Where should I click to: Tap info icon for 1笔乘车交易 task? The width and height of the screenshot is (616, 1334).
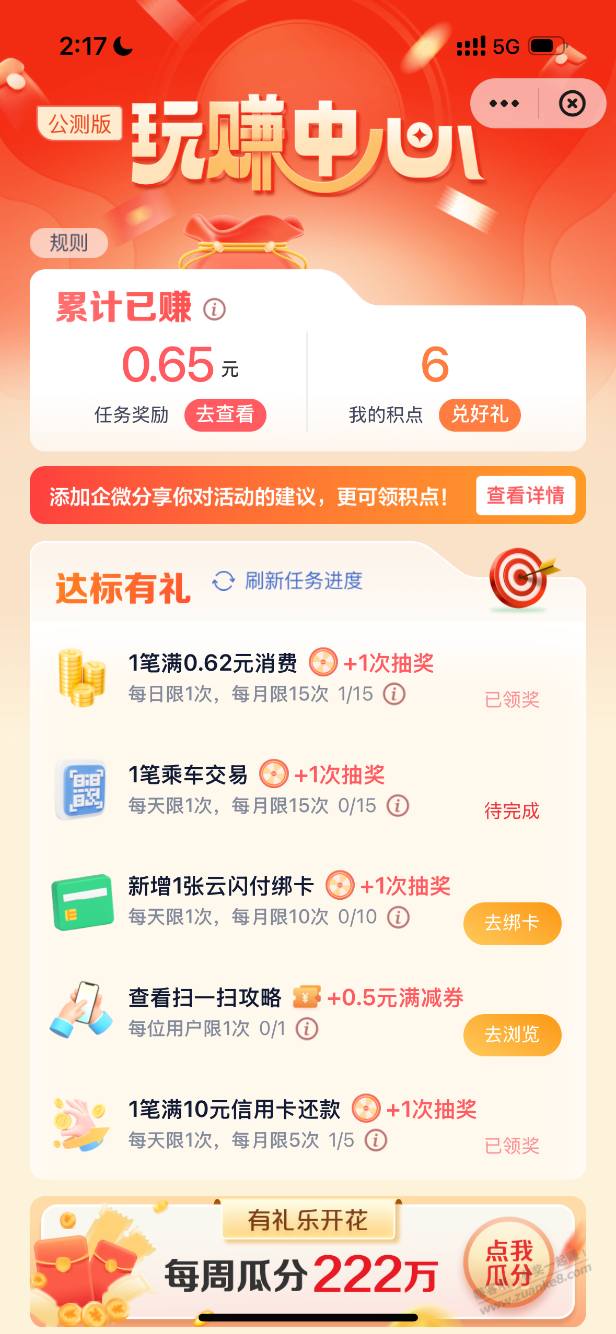pyautogui.click(x=397, y=805)
